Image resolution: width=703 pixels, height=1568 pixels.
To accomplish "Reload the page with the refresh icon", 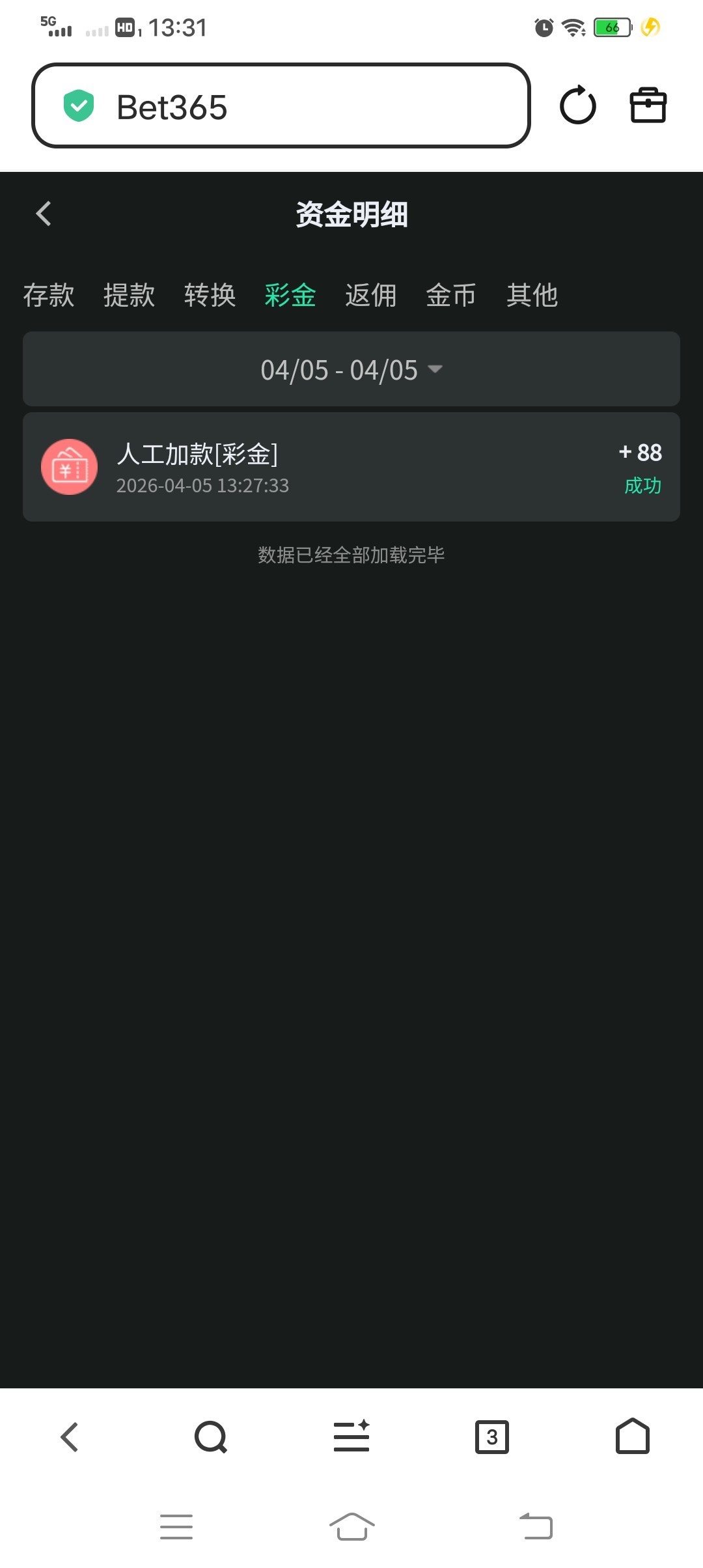I will [x=577, y=105].
